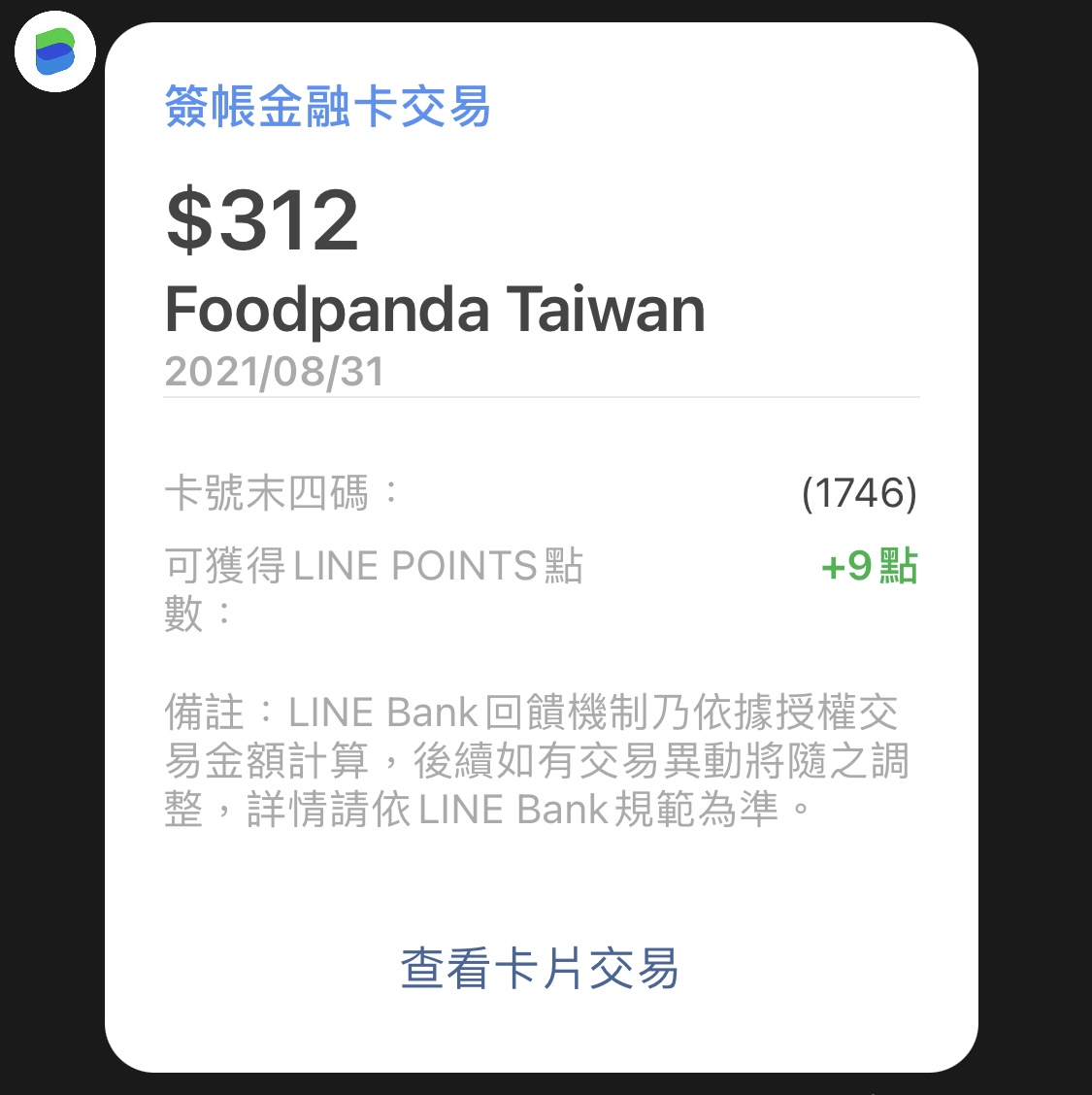Select the $312 transaction amount
The height and width of the screenshot is (1095, 1092).
coord(264,221)
